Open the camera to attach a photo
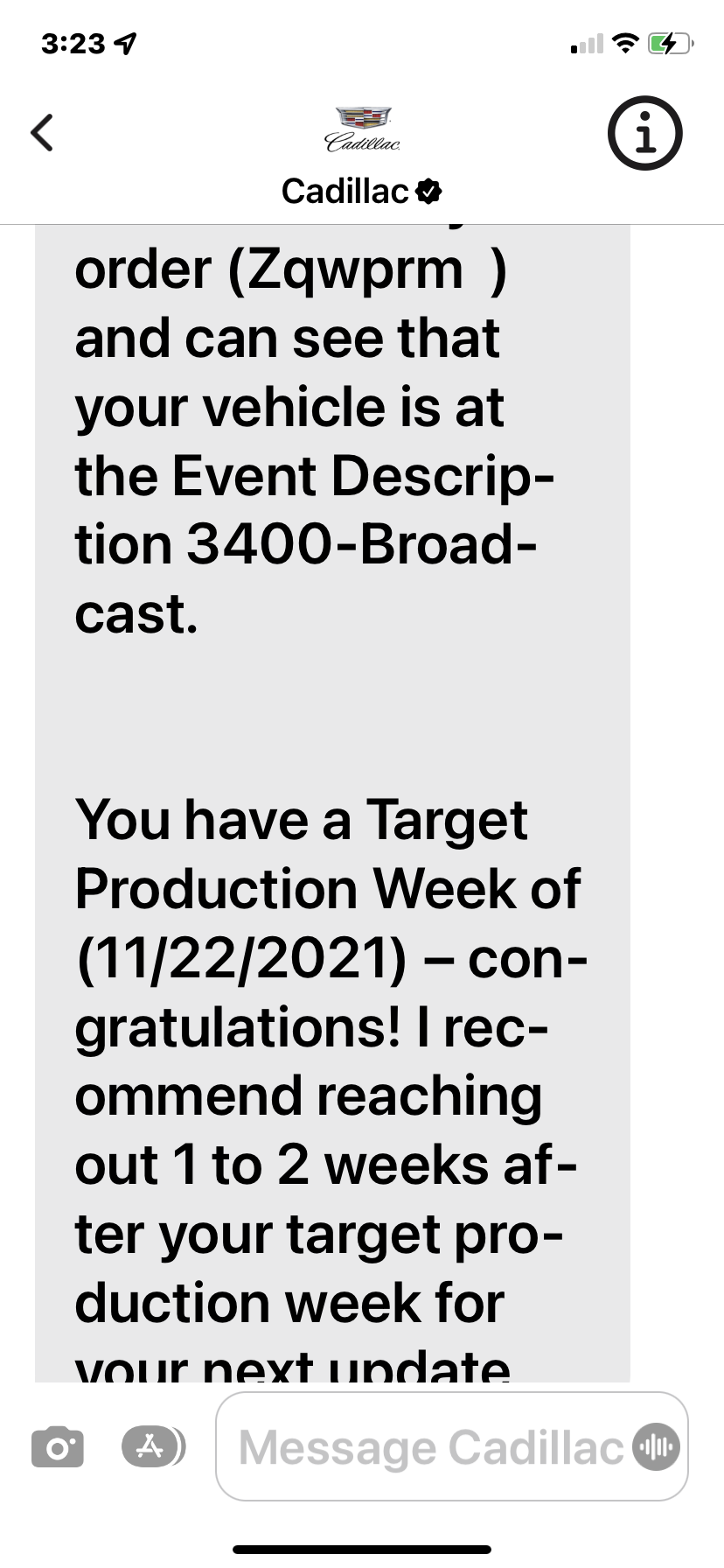This screenshot has width=724, height=1568. pos(58,1447)
